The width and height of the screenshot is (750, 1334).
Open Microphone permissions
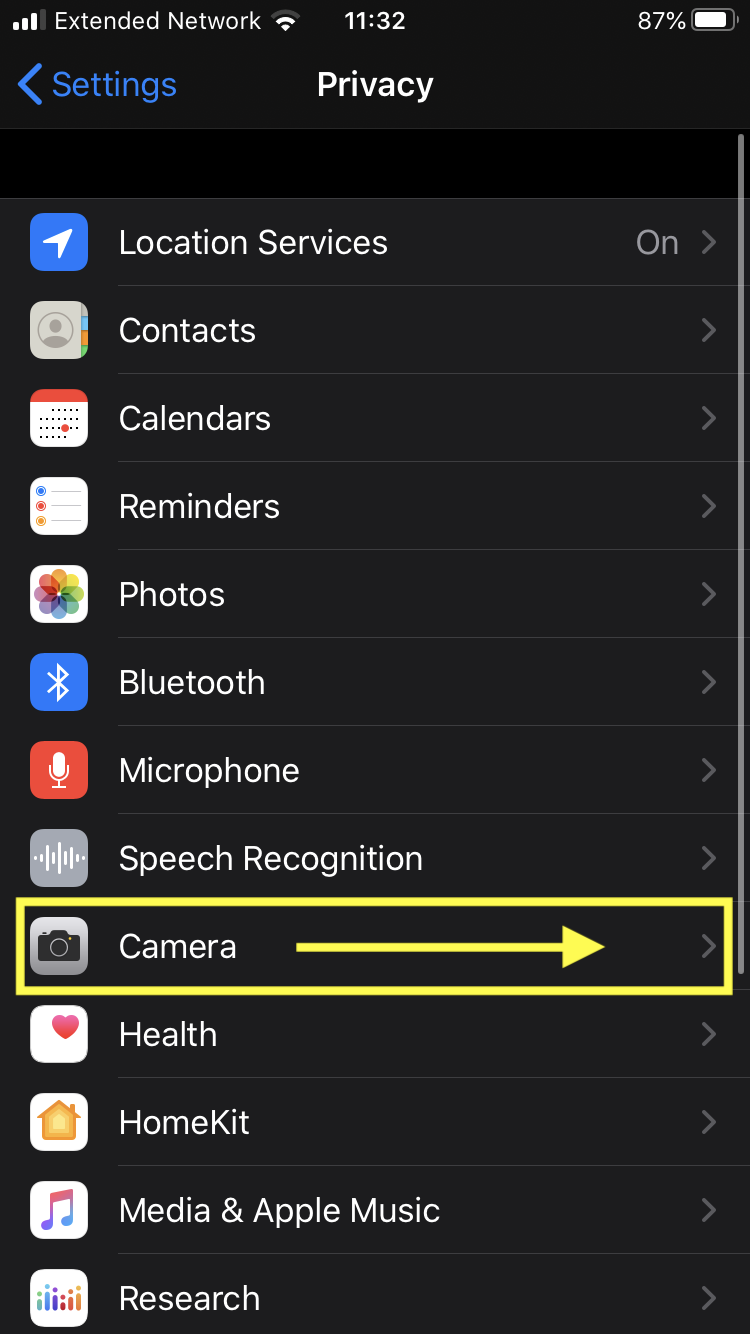375,770
